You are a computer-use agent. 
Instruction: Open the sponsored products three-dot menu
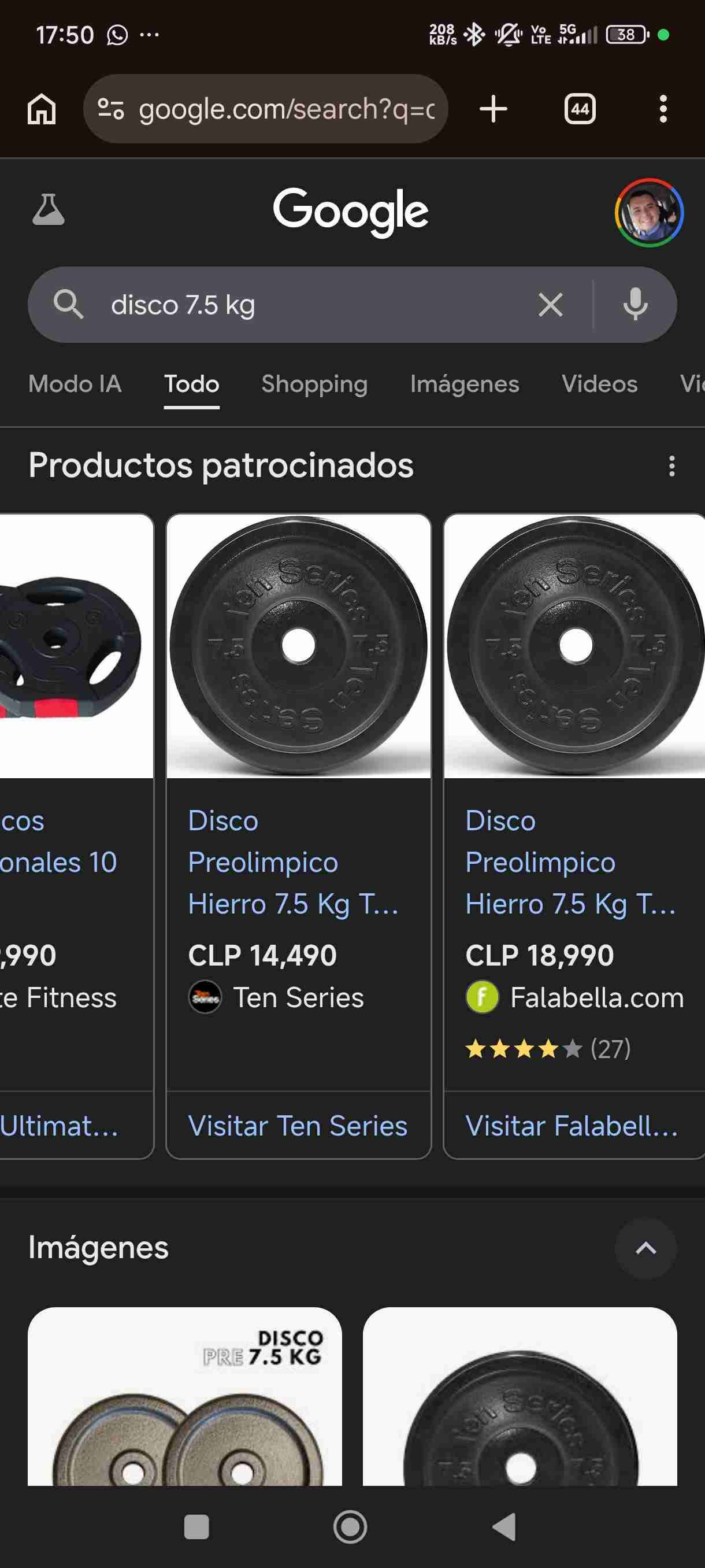pyautogui.click(x=671, y=465)
